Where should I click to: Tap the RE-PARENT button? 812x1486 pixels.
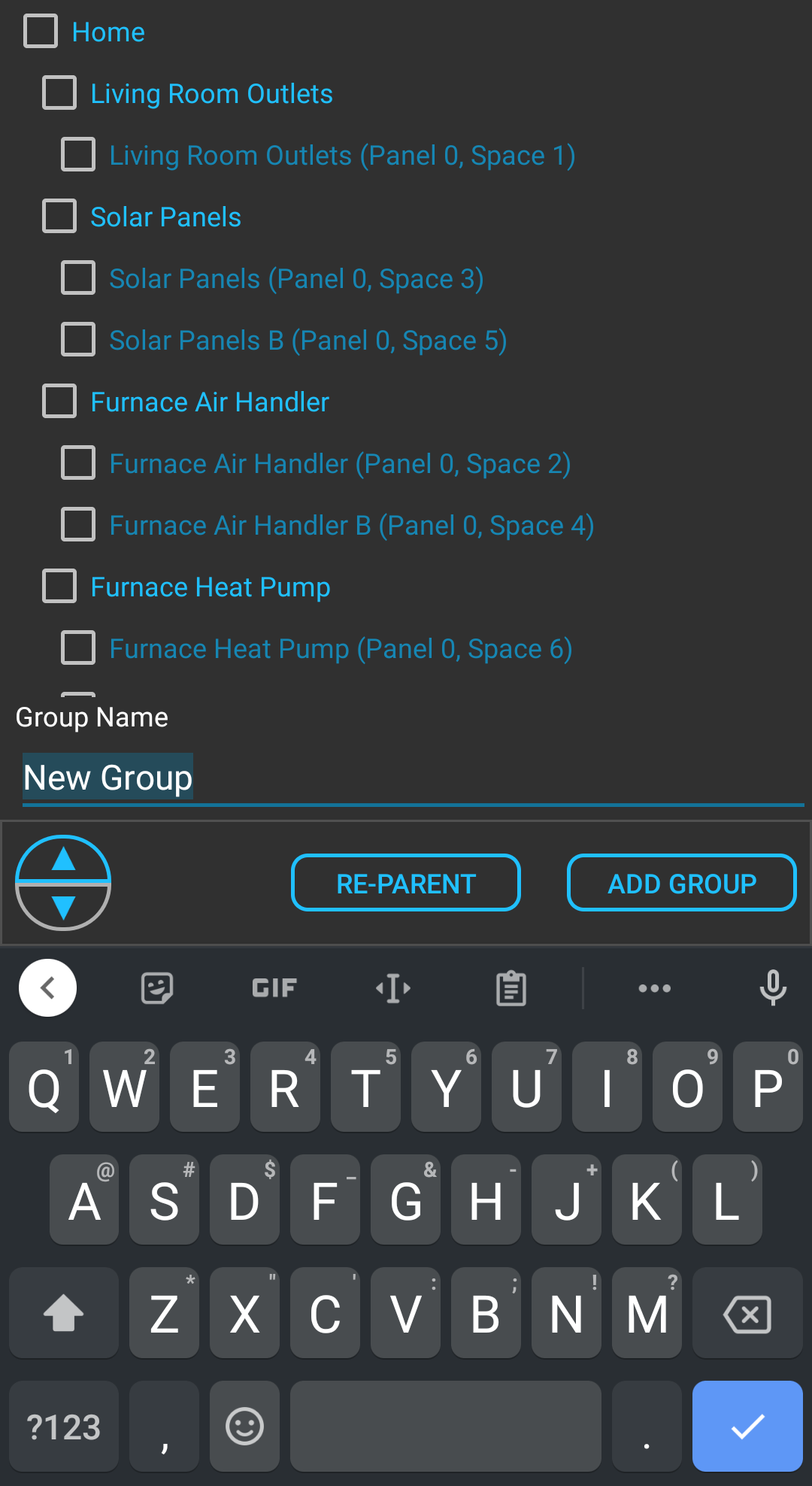coord(406,883)
